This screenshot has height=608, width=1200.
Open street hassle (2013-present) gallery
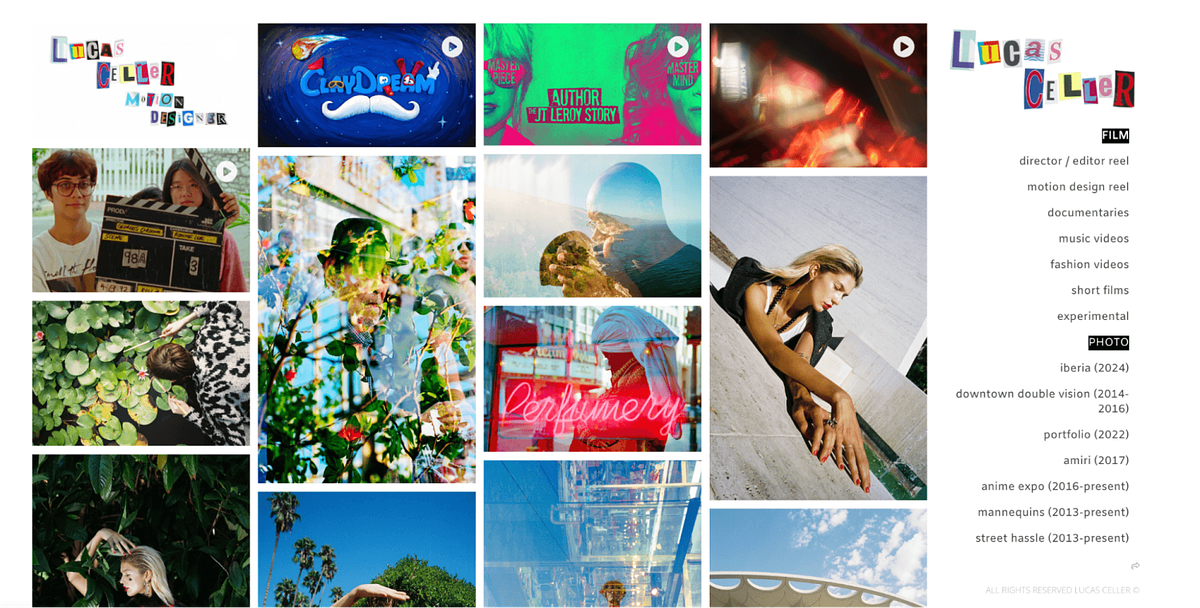1051,538
